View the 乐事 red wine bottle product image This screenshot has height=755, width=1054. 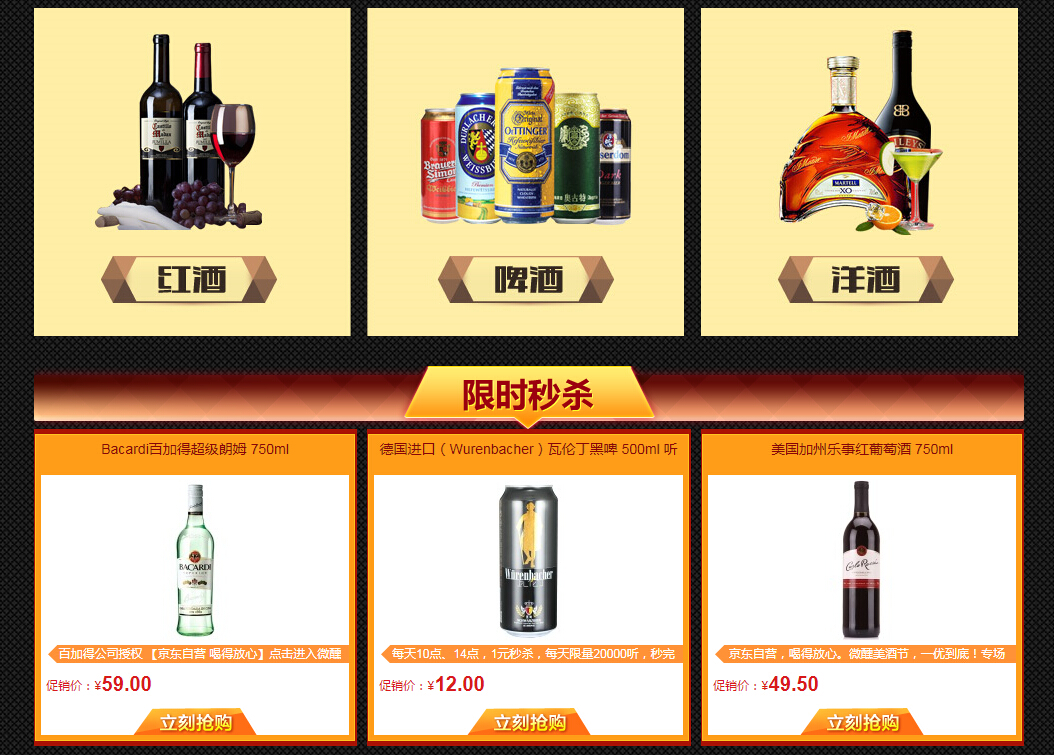tap(861, 560)
